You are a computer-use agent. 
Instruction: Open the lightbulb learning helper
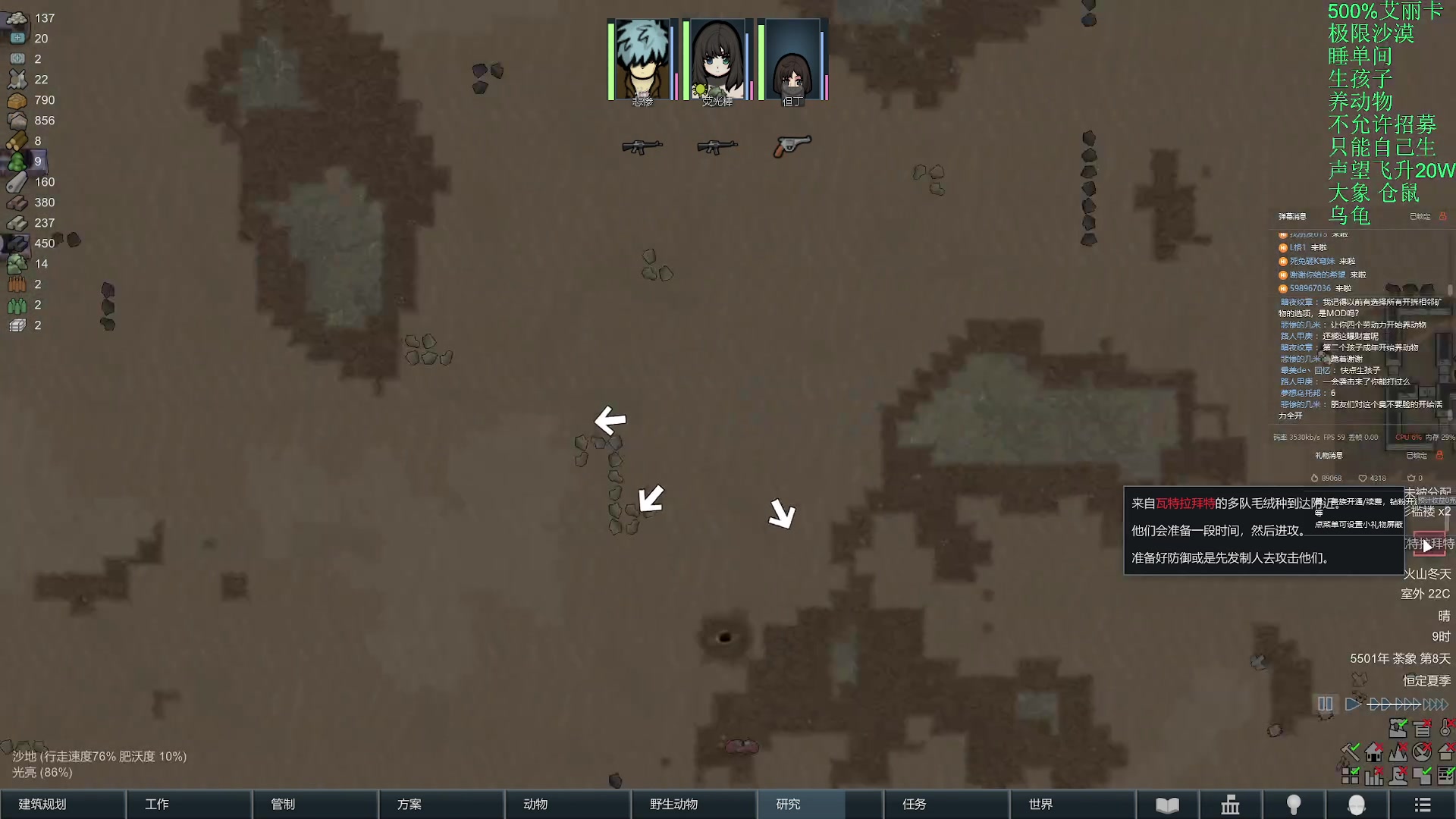pyautogui.click(x=1294, y=805)
